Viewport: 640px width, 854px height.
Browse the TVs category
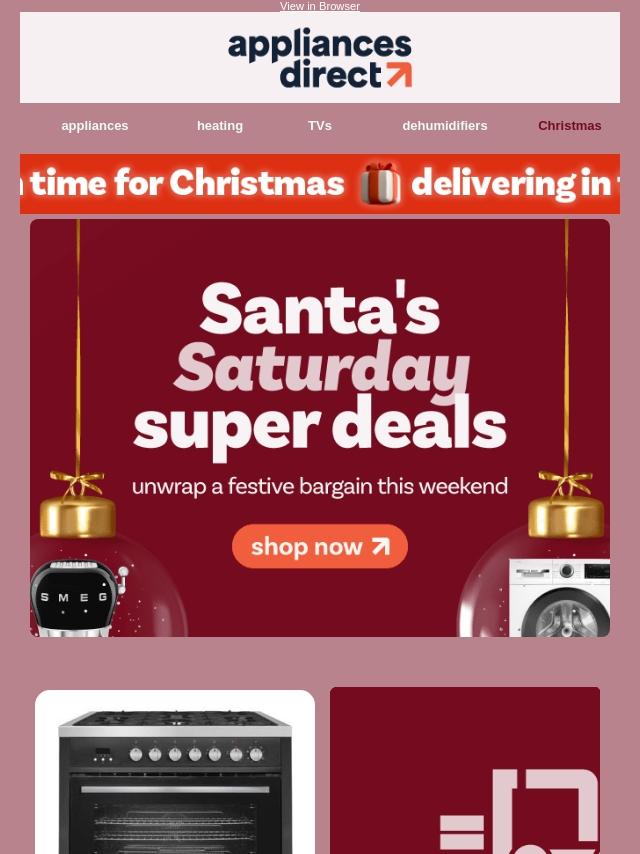(x=320, y=126)
